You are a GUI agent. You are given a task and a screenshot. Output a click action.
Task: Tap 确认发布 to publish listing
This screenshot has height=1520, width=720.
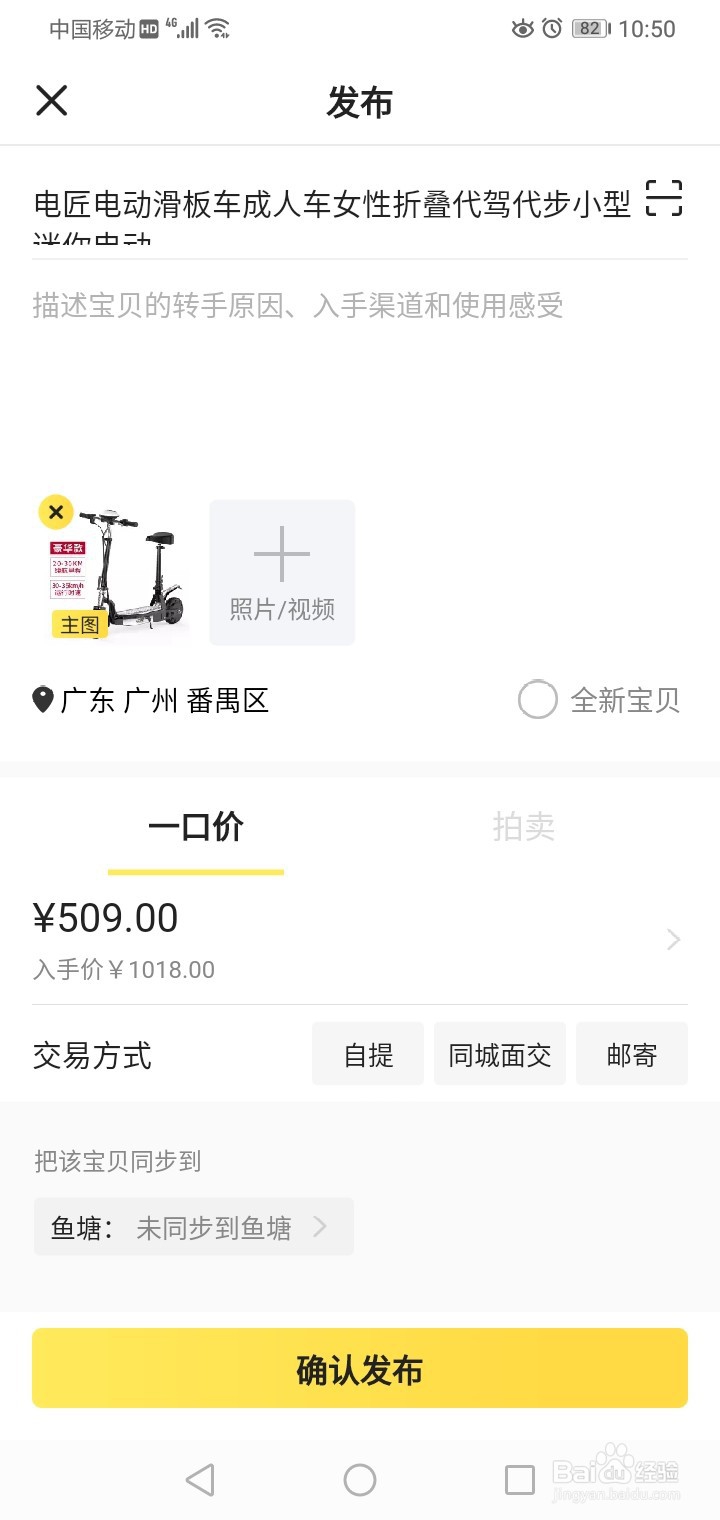pyautogui.click(x=360, y=1368)
